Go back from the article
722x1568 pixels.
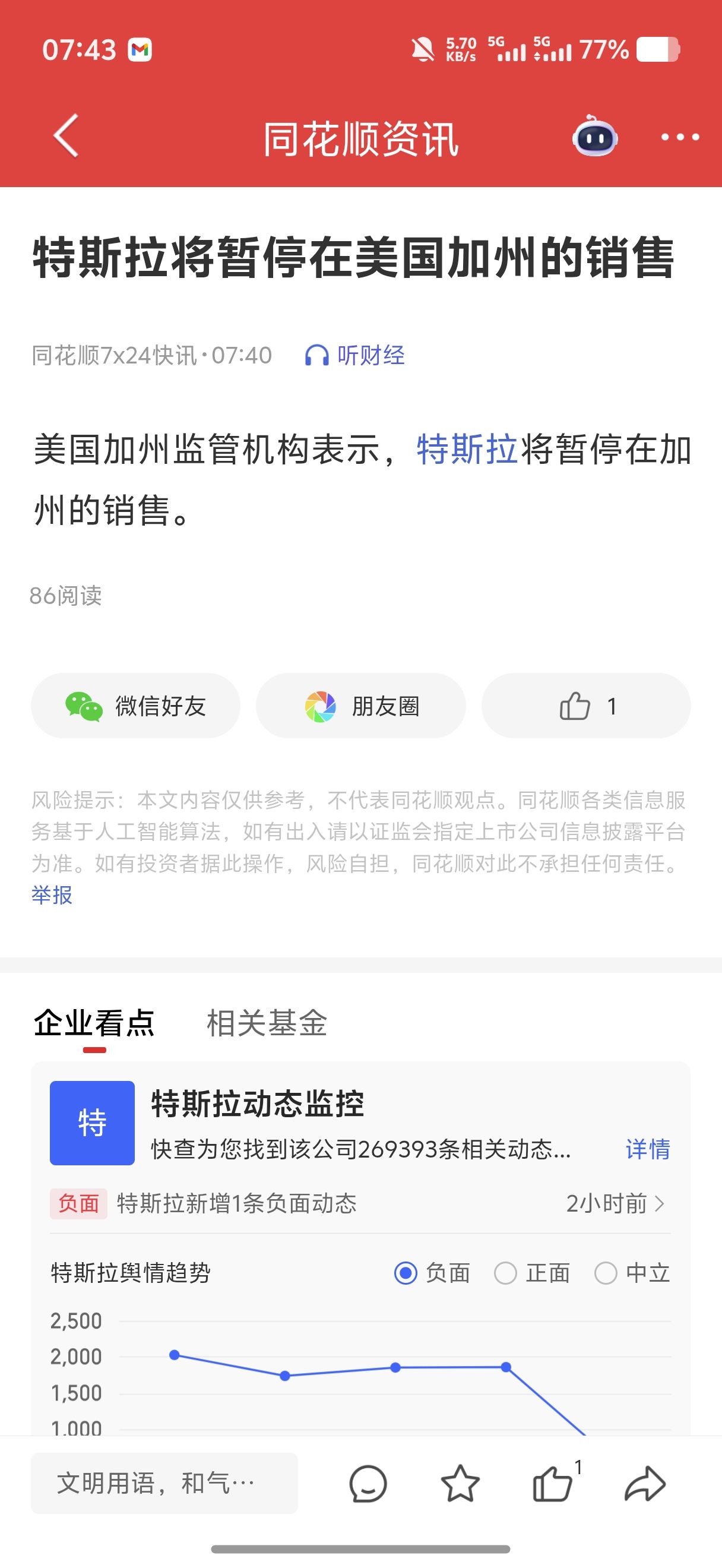pos(66,136)
